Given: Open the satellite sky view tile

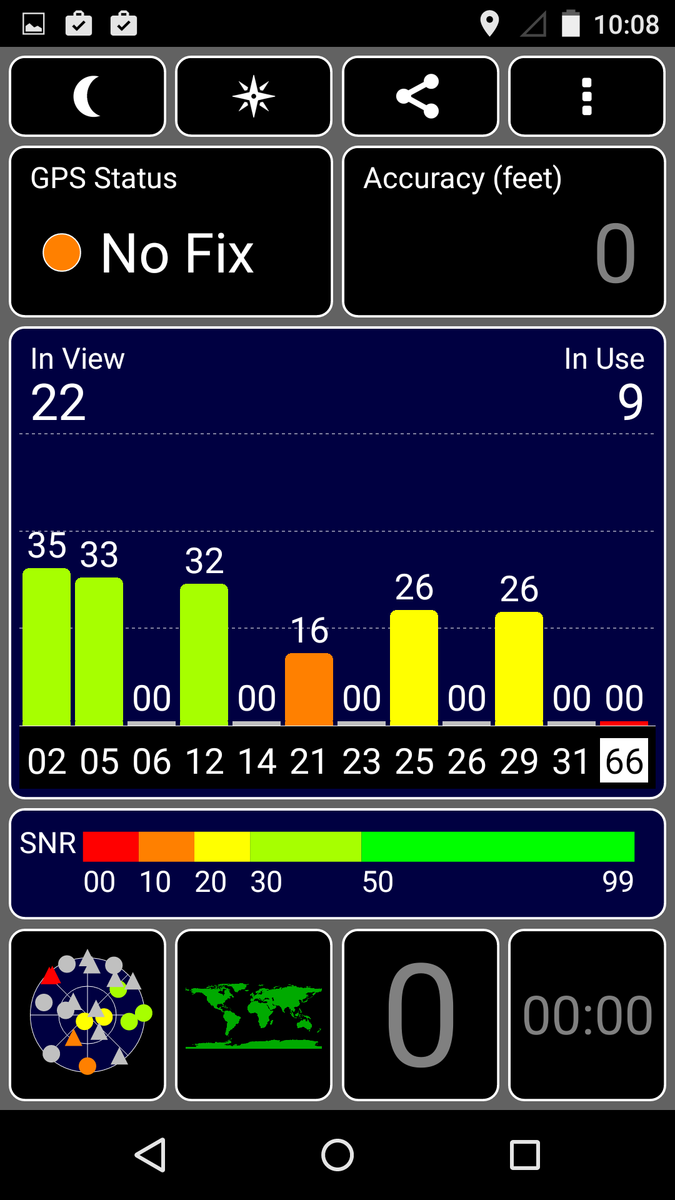Looking at the screenshot, I should [x=88, y=1014].
